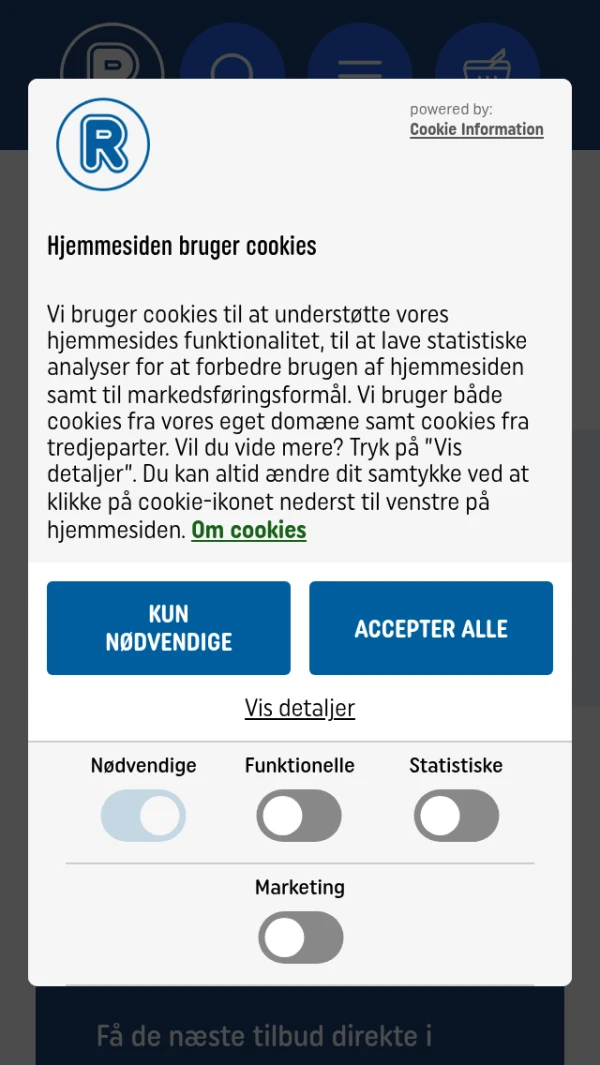
Task: Open the Cookie Information link
Action: pos(476,129)
